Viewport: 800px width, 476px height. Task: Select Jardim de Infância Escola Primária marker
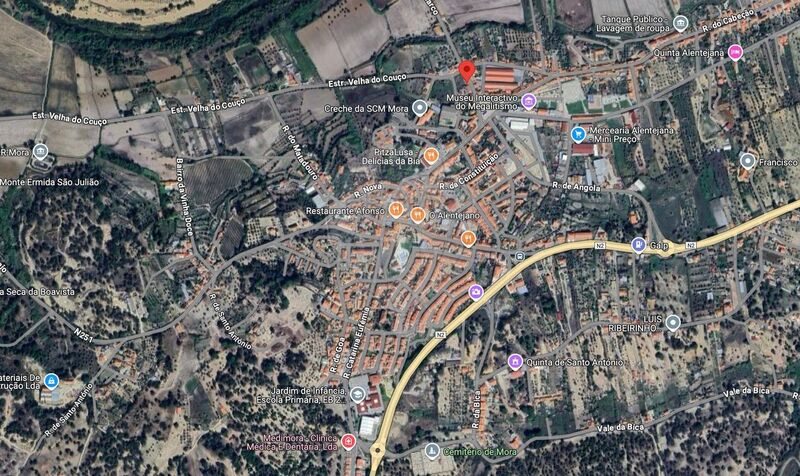pos(359,395)
